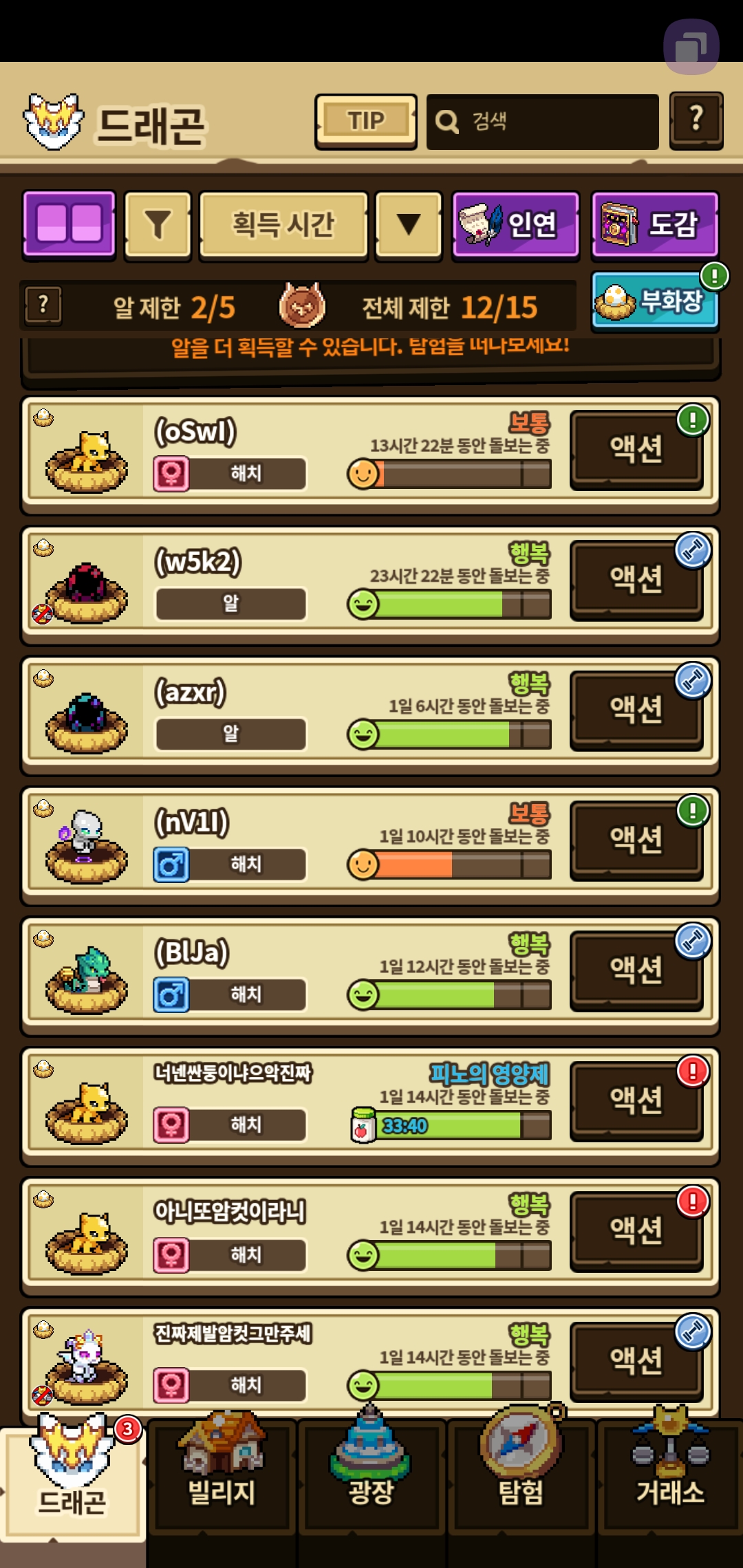Tap 액션 for dragon (oSwI)
This screenshot has height=1568, width=743.
636,450
